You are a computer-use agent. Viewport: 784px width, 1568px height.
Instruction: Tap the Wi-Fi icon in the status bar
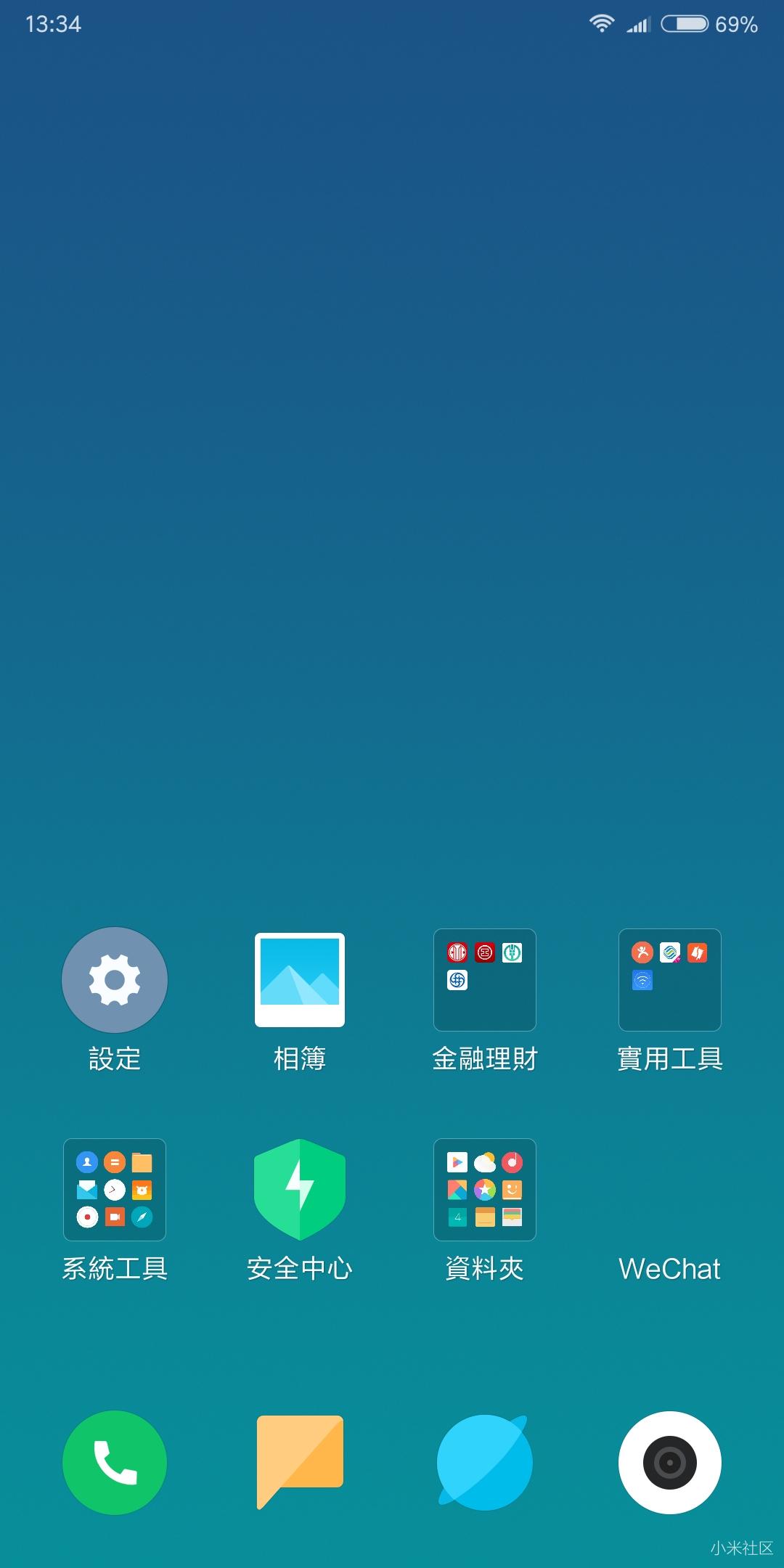click(600, 23)
